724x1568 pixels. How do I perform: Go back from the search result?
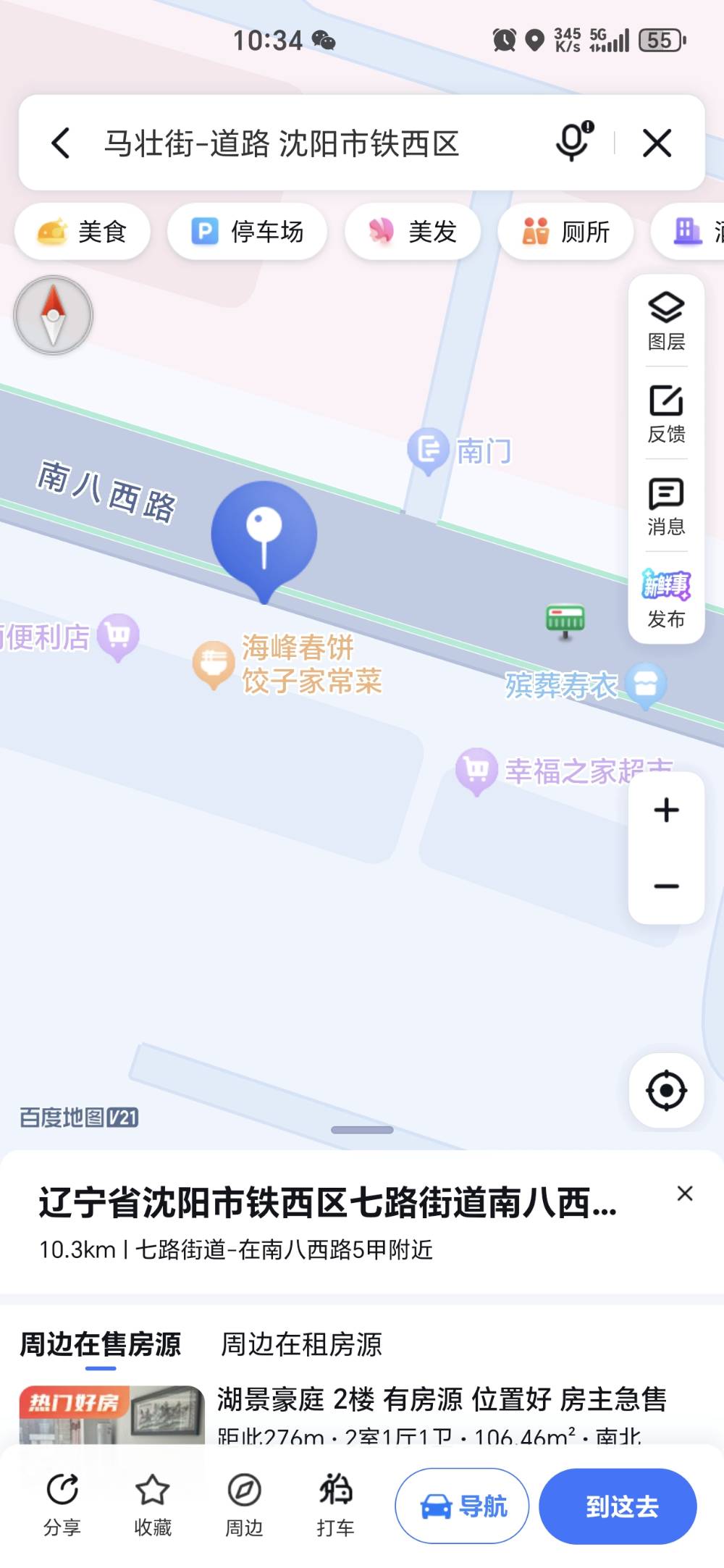tap(62, 143)
